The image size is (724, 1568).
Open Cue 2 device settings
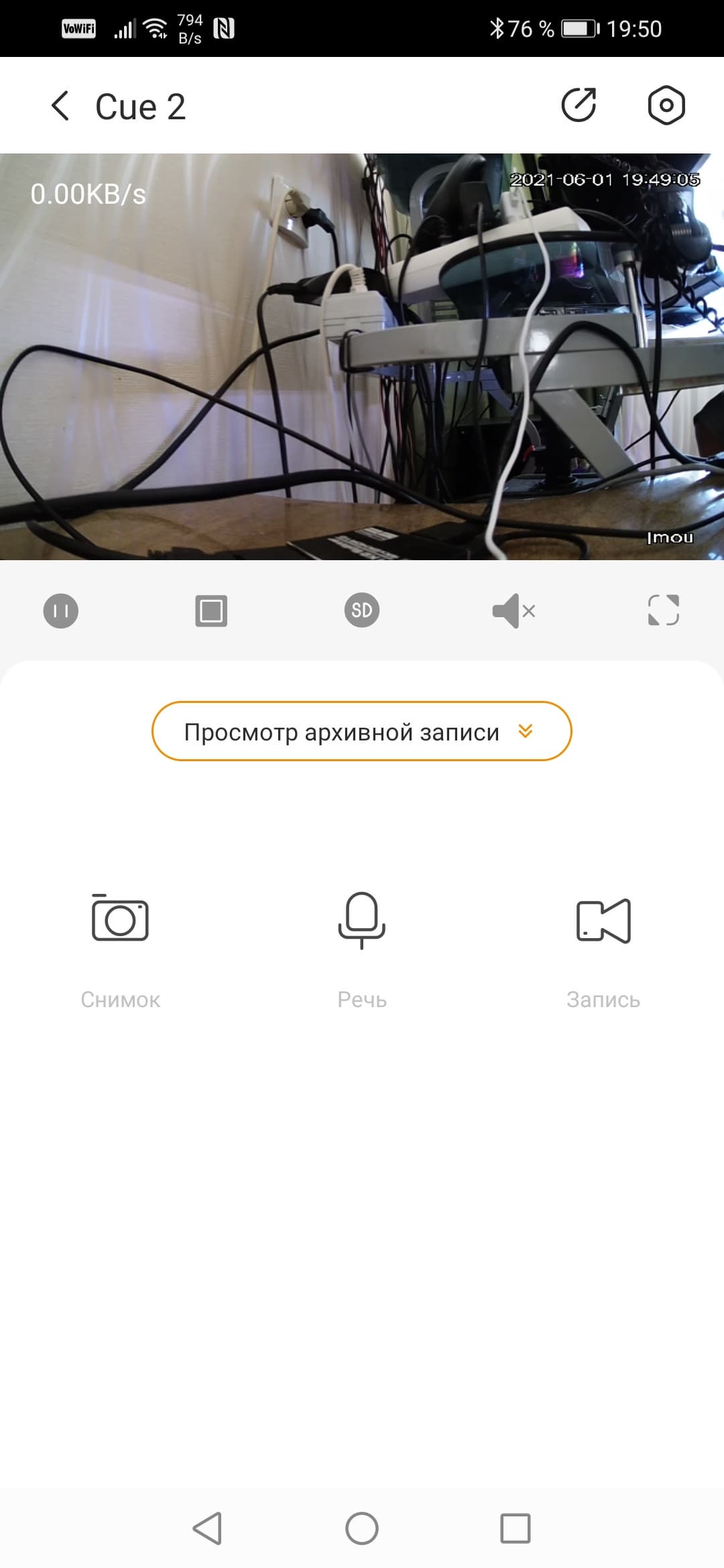(x=666, y=105)
